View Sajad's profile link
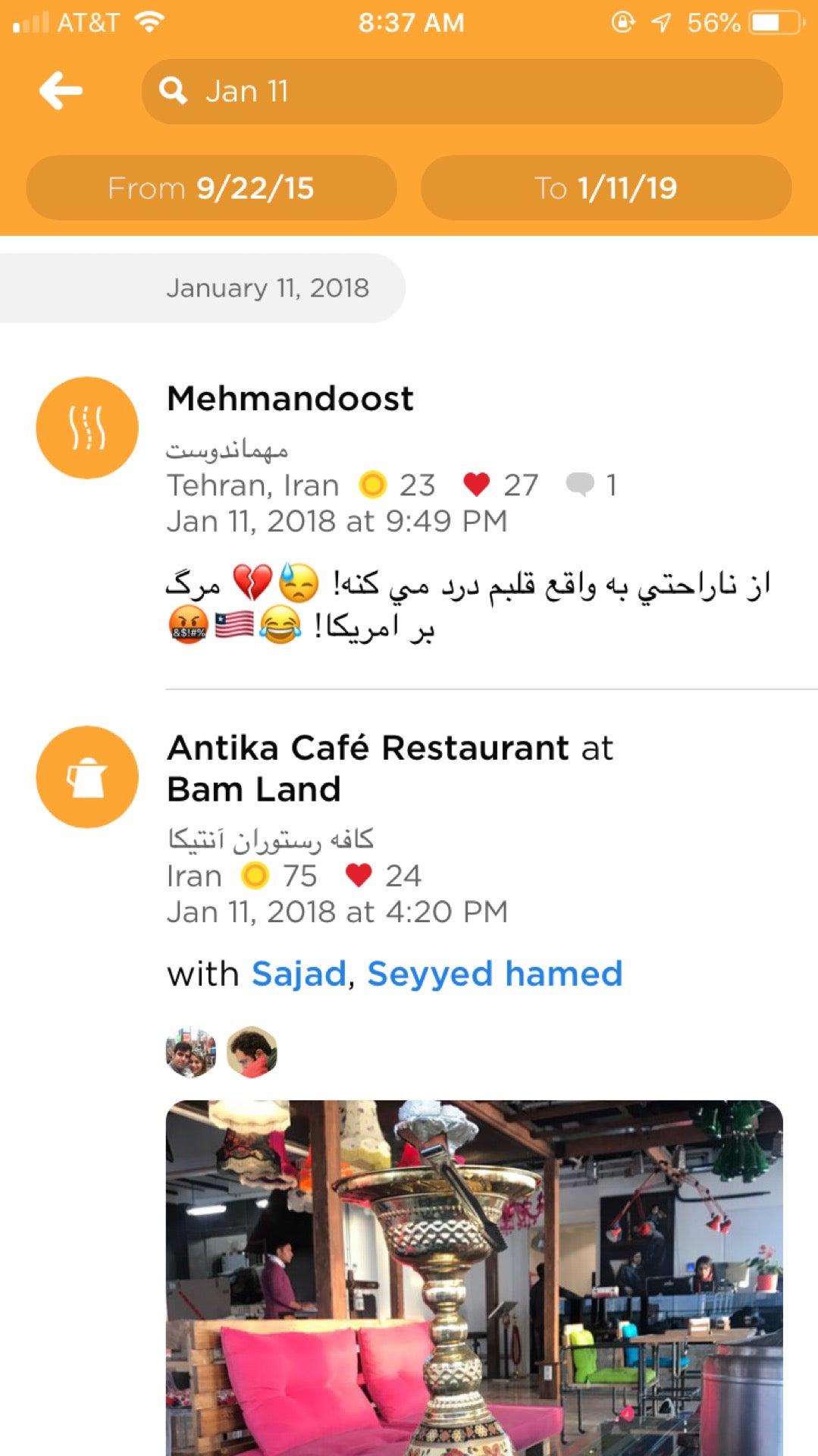 [x=299, y=974]
